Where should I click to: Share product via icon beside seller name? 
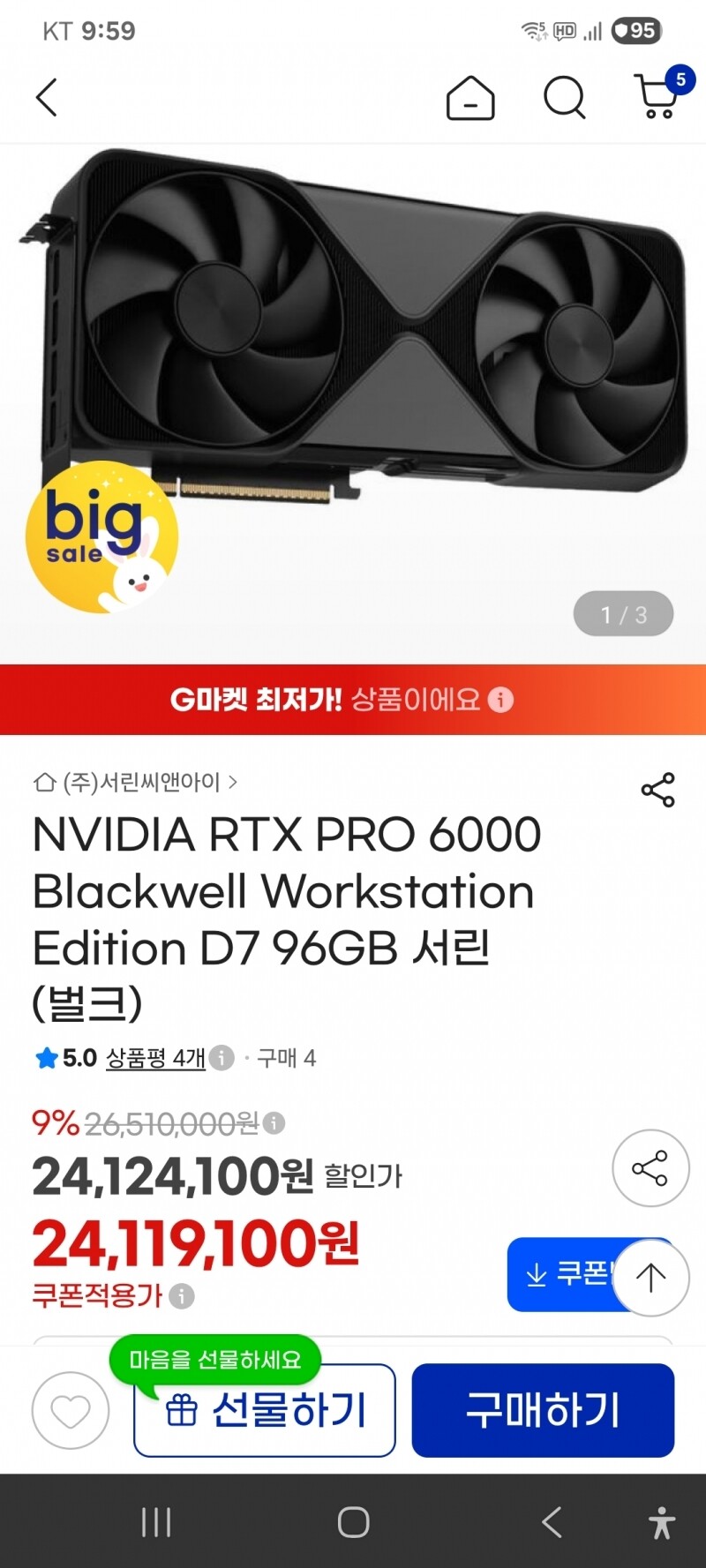[x=657, y=790]
